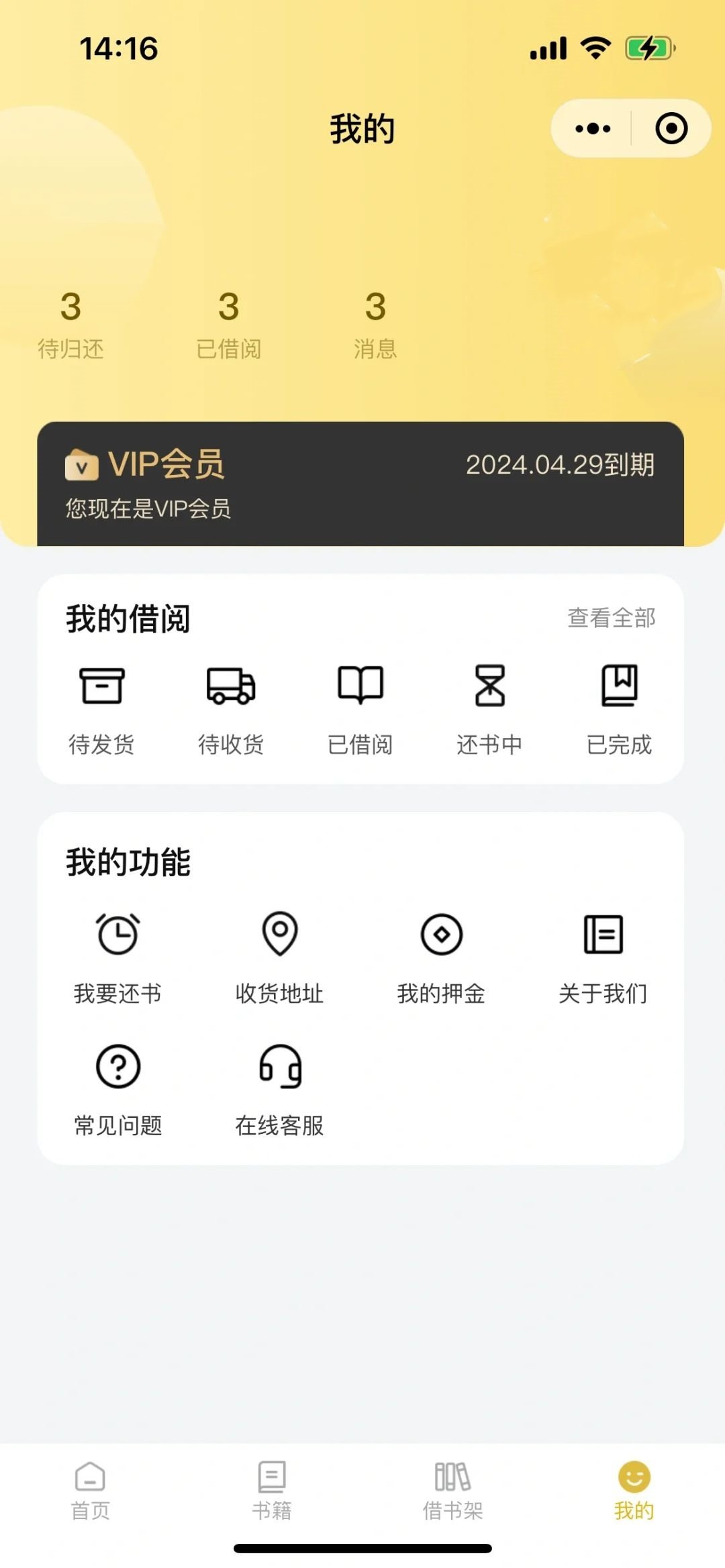This screenshot has height=1568, width=725.
Task: Contact 在线客服 support
Action: point(280,1089)
